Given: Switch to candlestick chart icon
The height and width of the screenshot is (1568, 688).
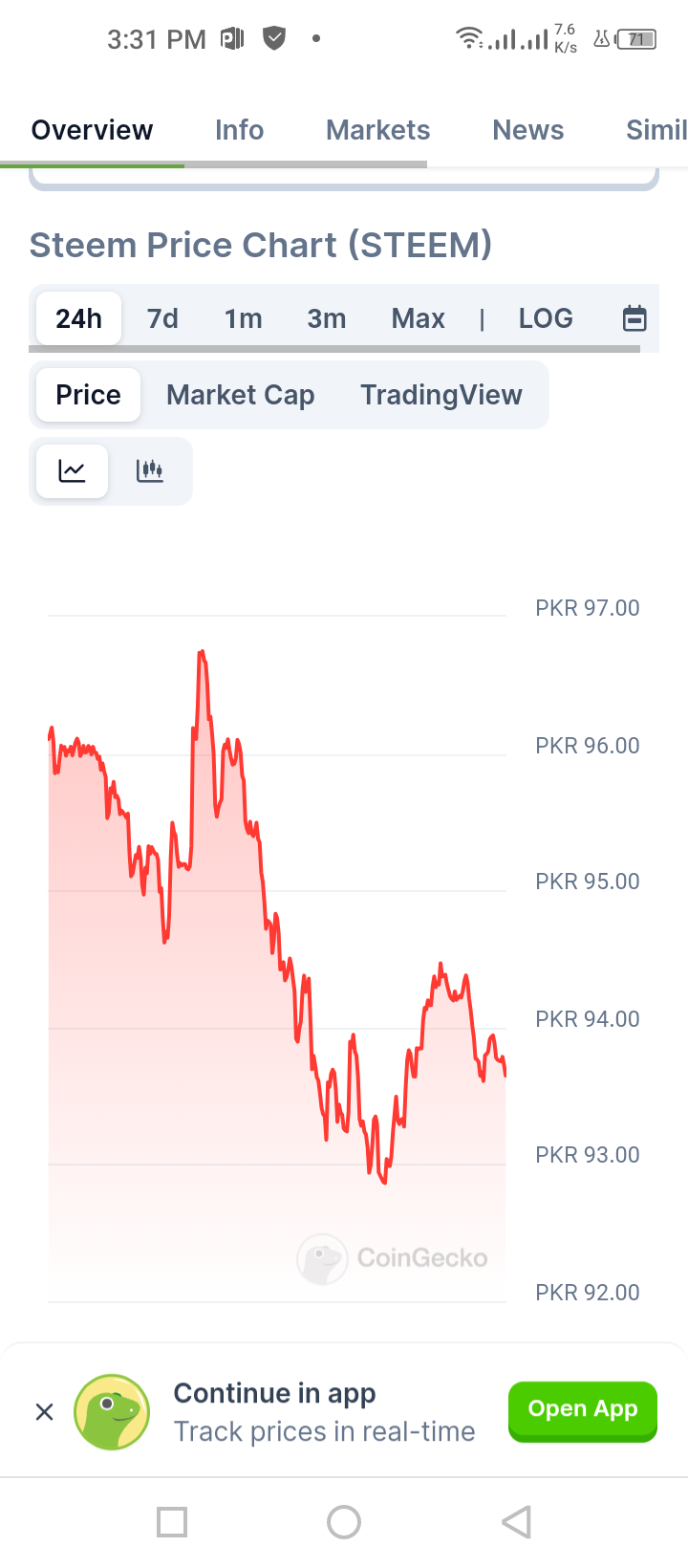Looking at the screenshot, I should pos(149,470).
